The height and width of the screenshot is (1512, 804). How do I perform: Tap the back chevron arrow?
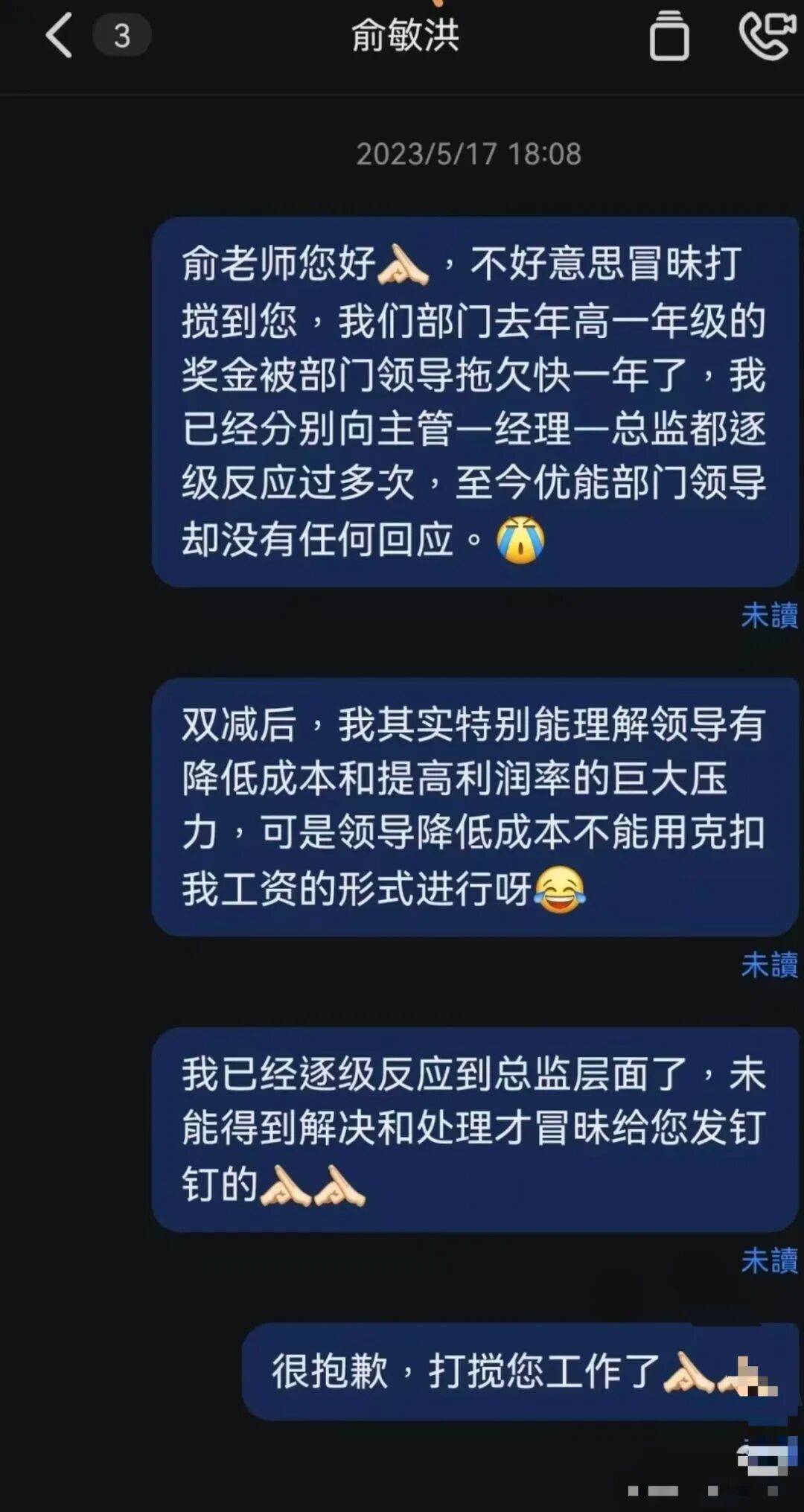pyautogui.click(x=57, y=36)
